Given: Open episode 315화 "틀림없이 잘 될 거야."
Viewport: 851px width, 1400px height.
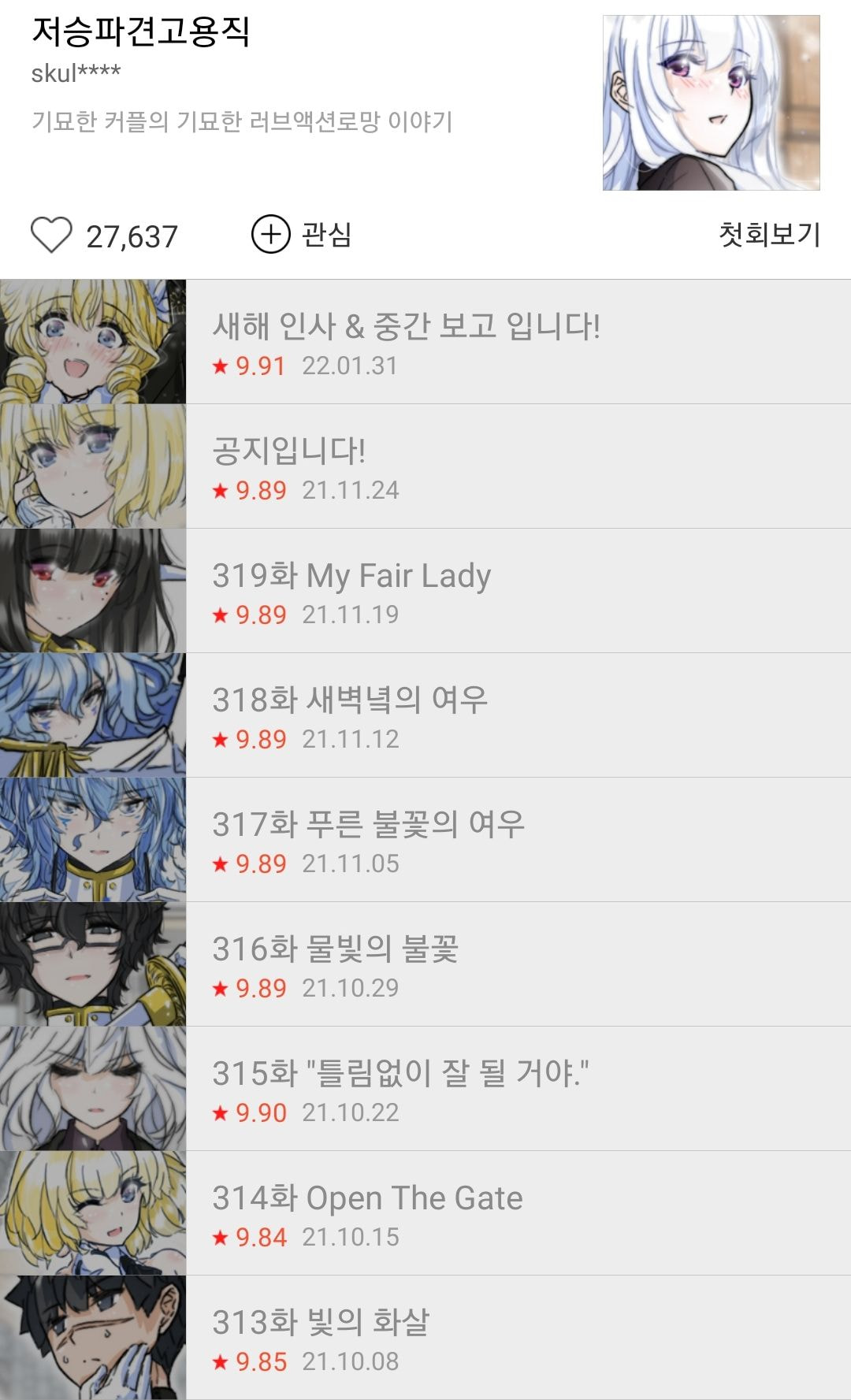Looking at the screenshot, I should pyautogui.click(x=425, y=1089).
